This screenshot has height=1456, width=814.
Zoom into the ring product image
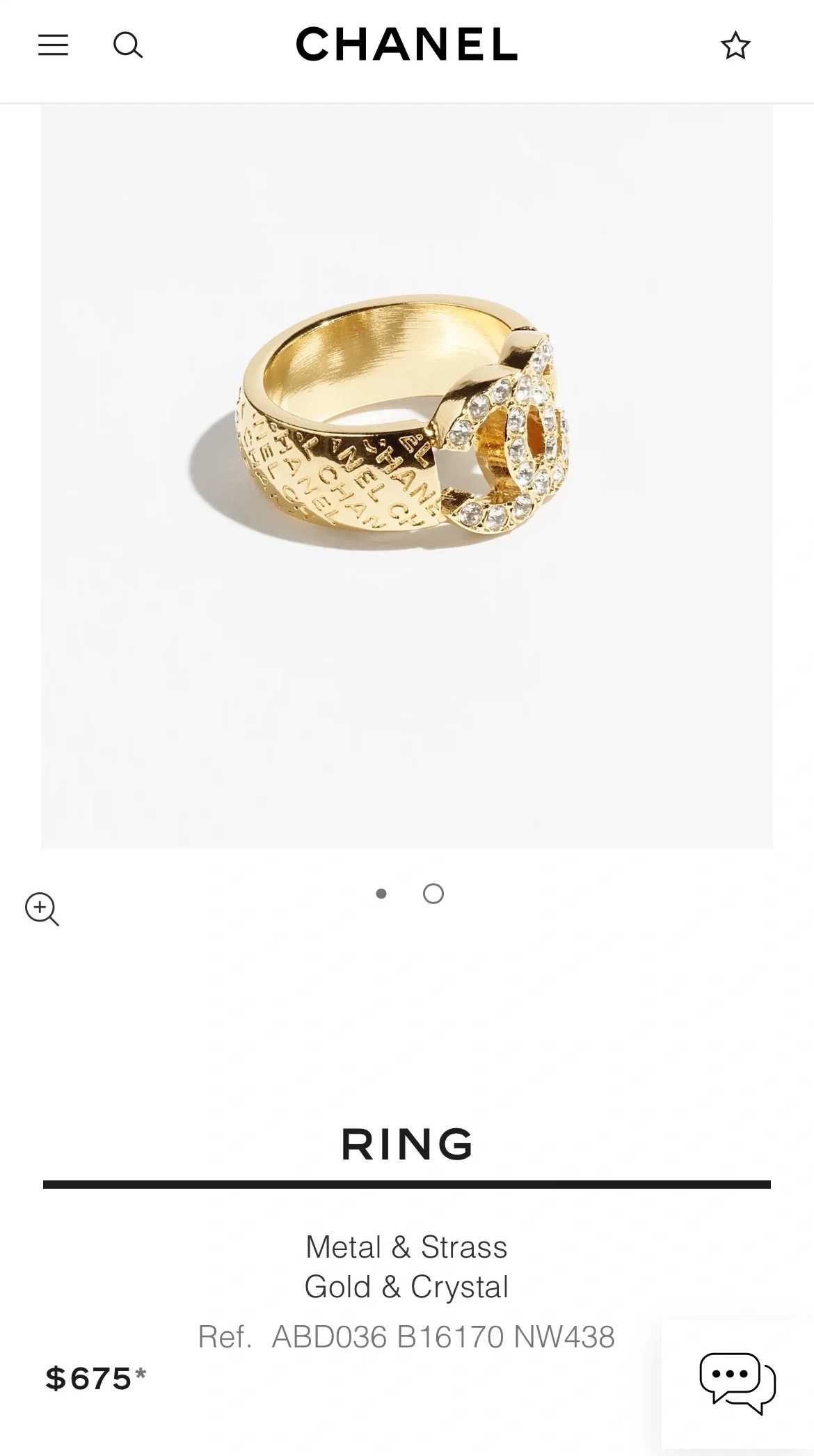pos(42,909)
